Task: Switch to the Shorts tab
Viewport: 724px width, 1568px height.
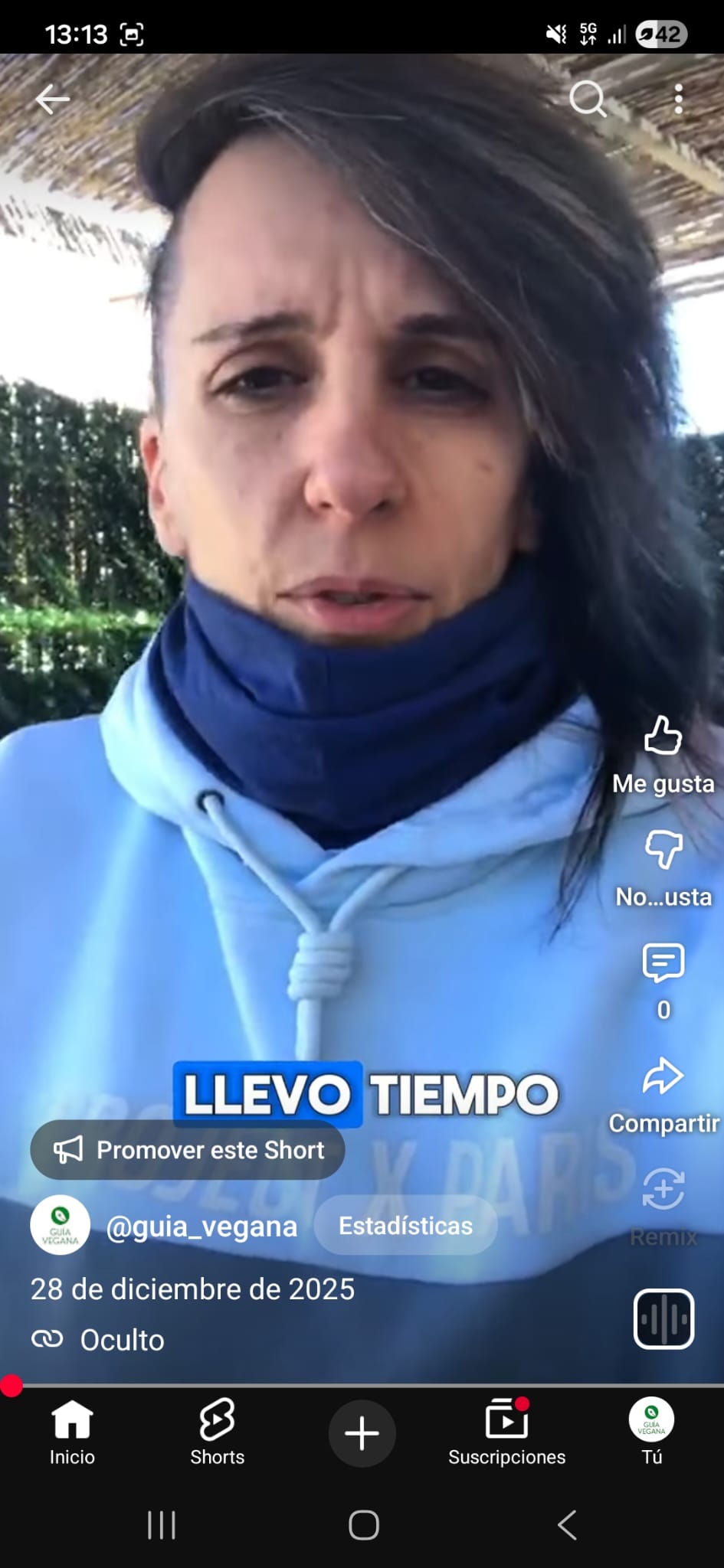Action: tap(217, 1432)
